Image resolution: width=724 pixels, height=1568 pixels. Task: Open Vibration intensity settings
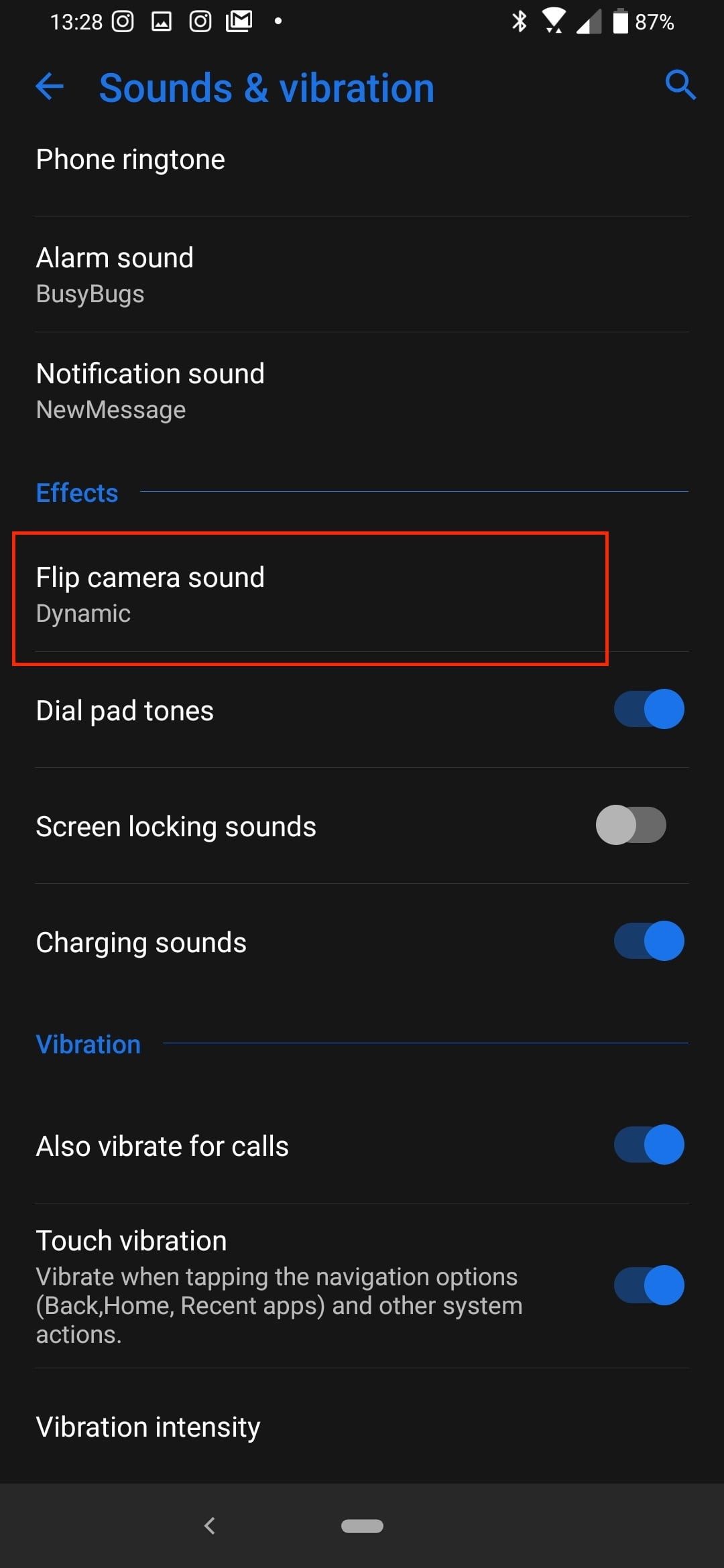click(148, 1427)
